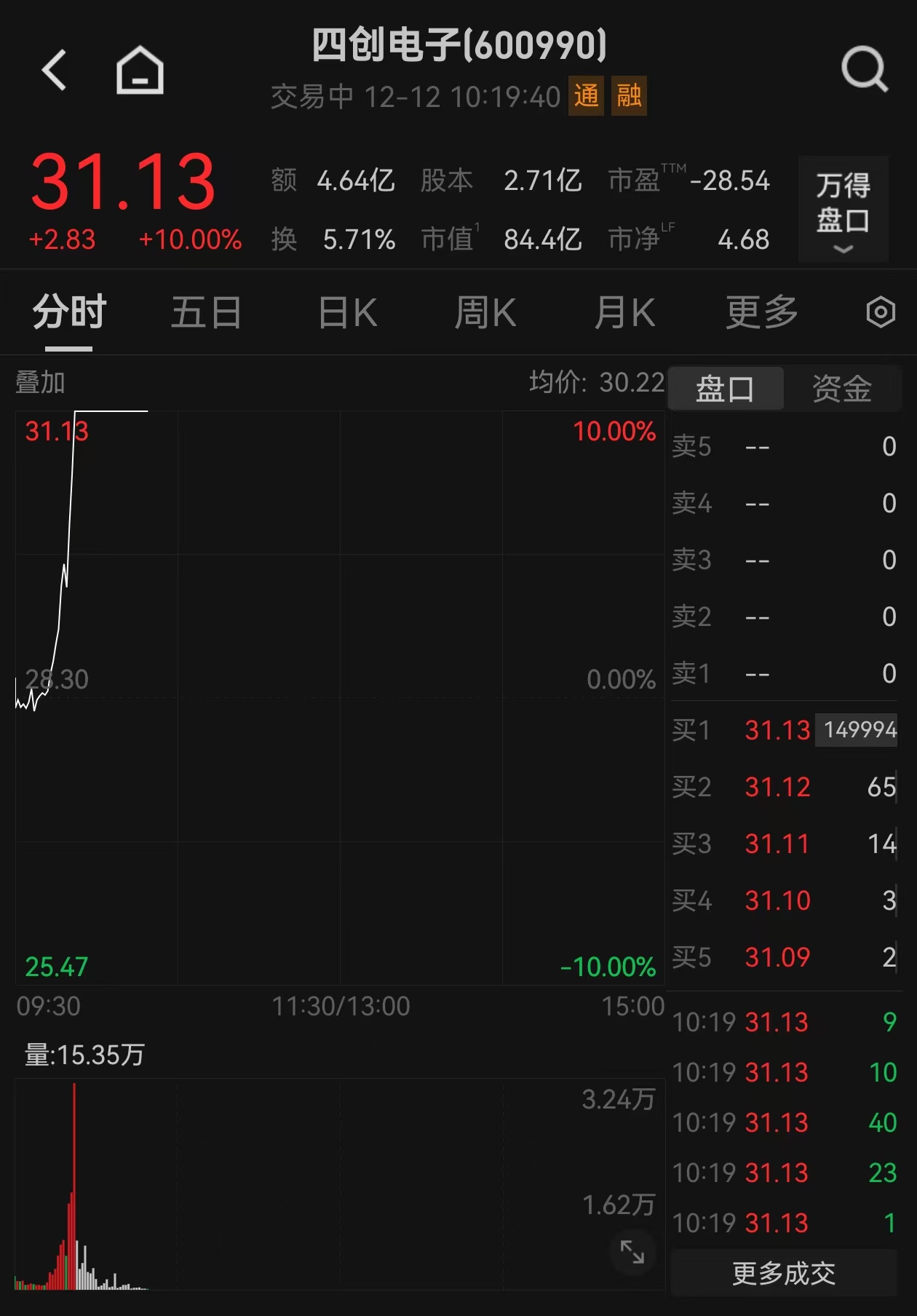Open stock search magnifier
This screenshot has height=1316, width=917.
coord(864,71)
